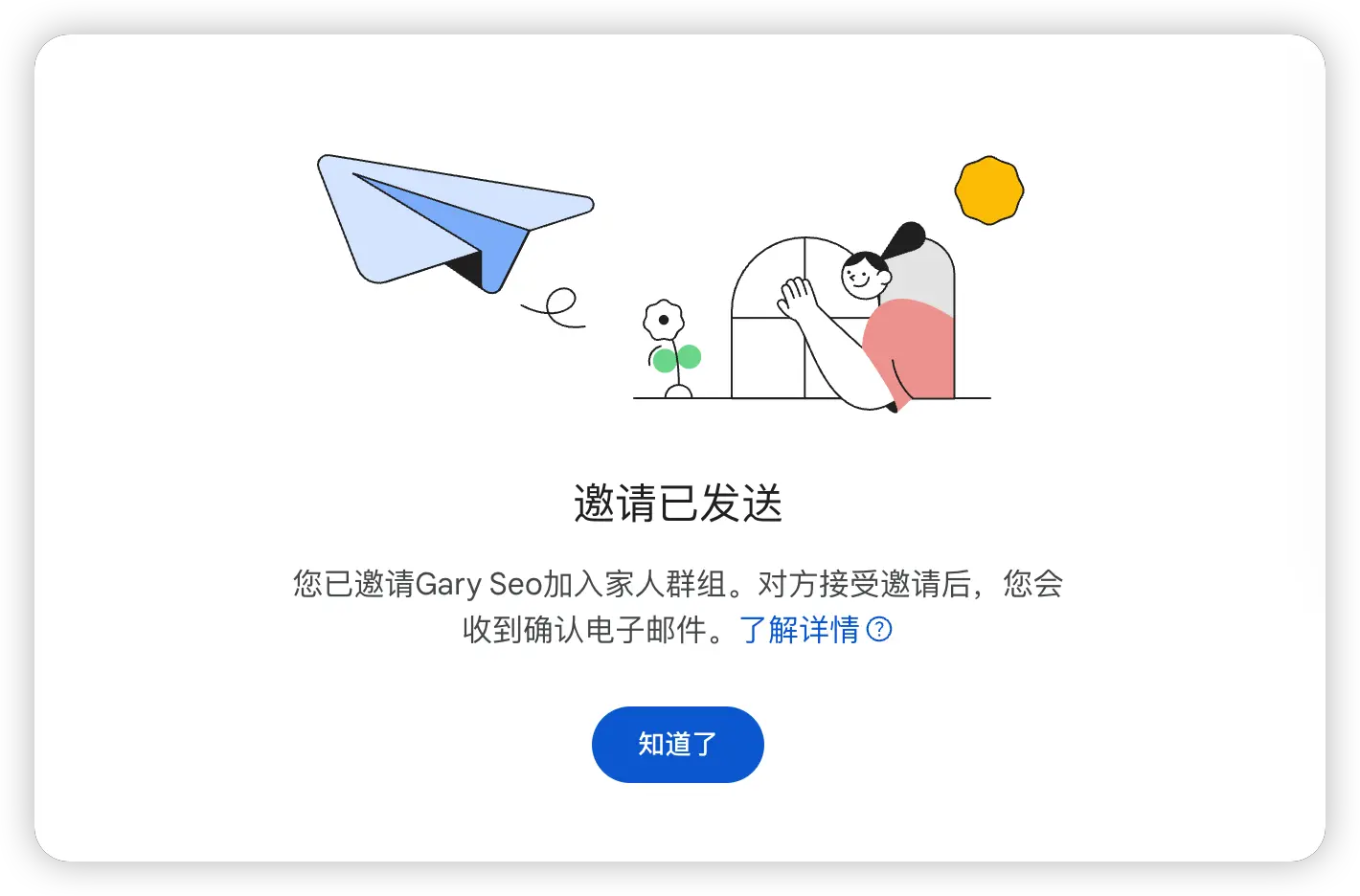Open the 了解详情 link
The width and height of the screenshot is (1360, 896).
(800, 630)
